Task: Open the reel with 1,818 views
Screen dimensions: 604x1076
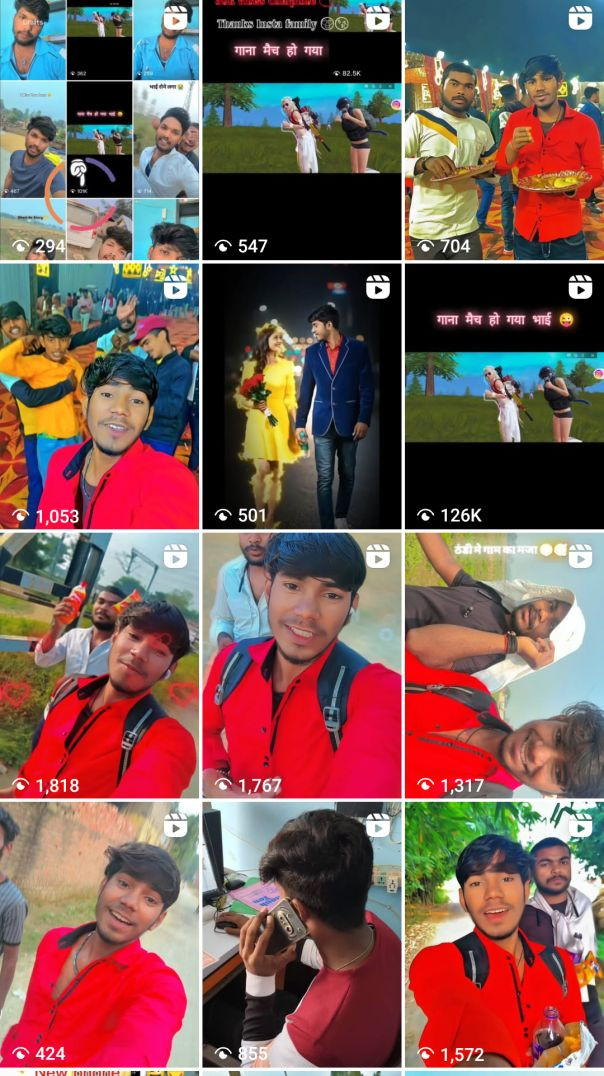Action: (x=99, y=665)
